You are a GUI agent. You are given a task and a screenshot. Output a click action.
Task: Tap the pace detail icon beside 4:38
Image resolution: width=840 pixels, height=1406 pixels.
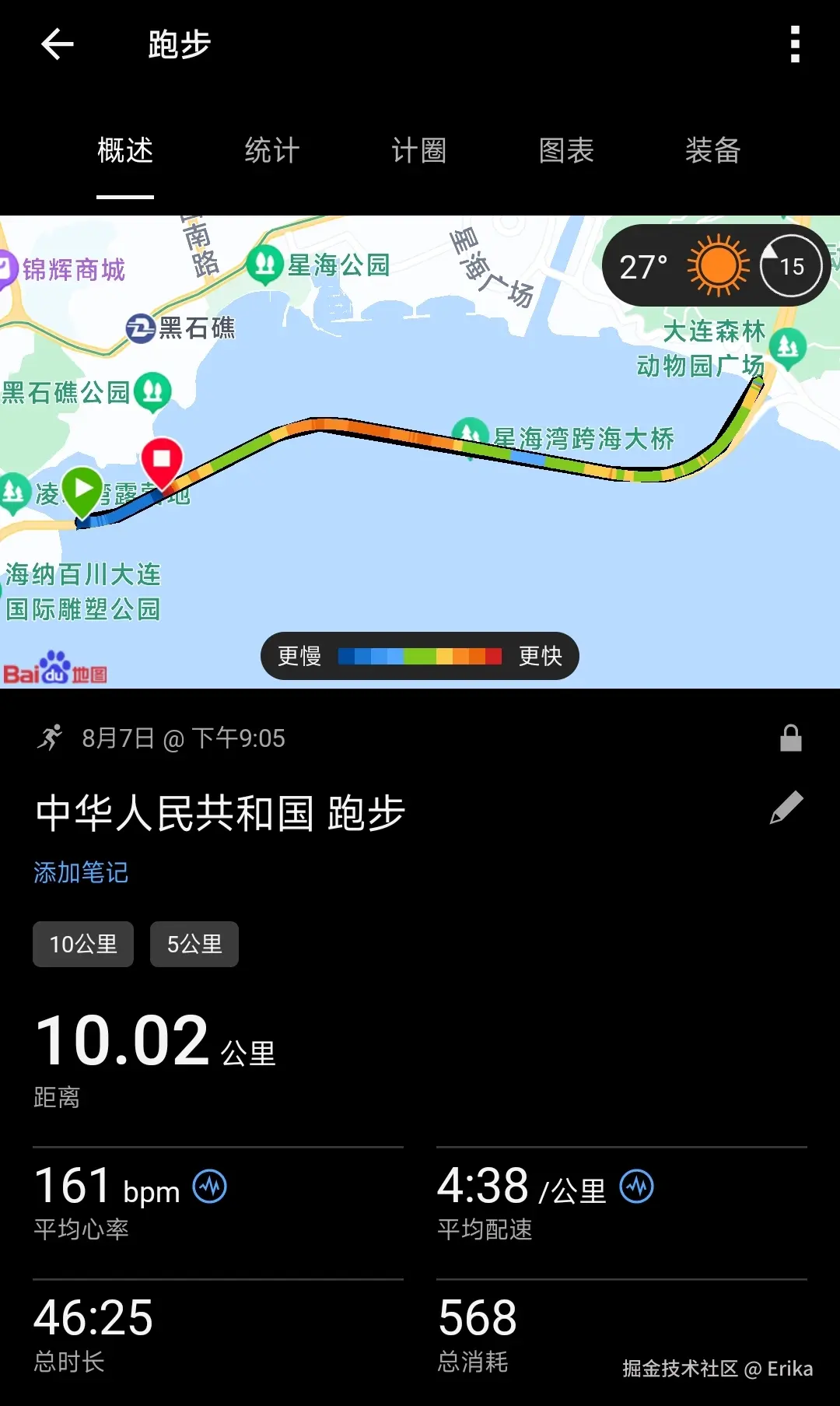pos(637,1186)
